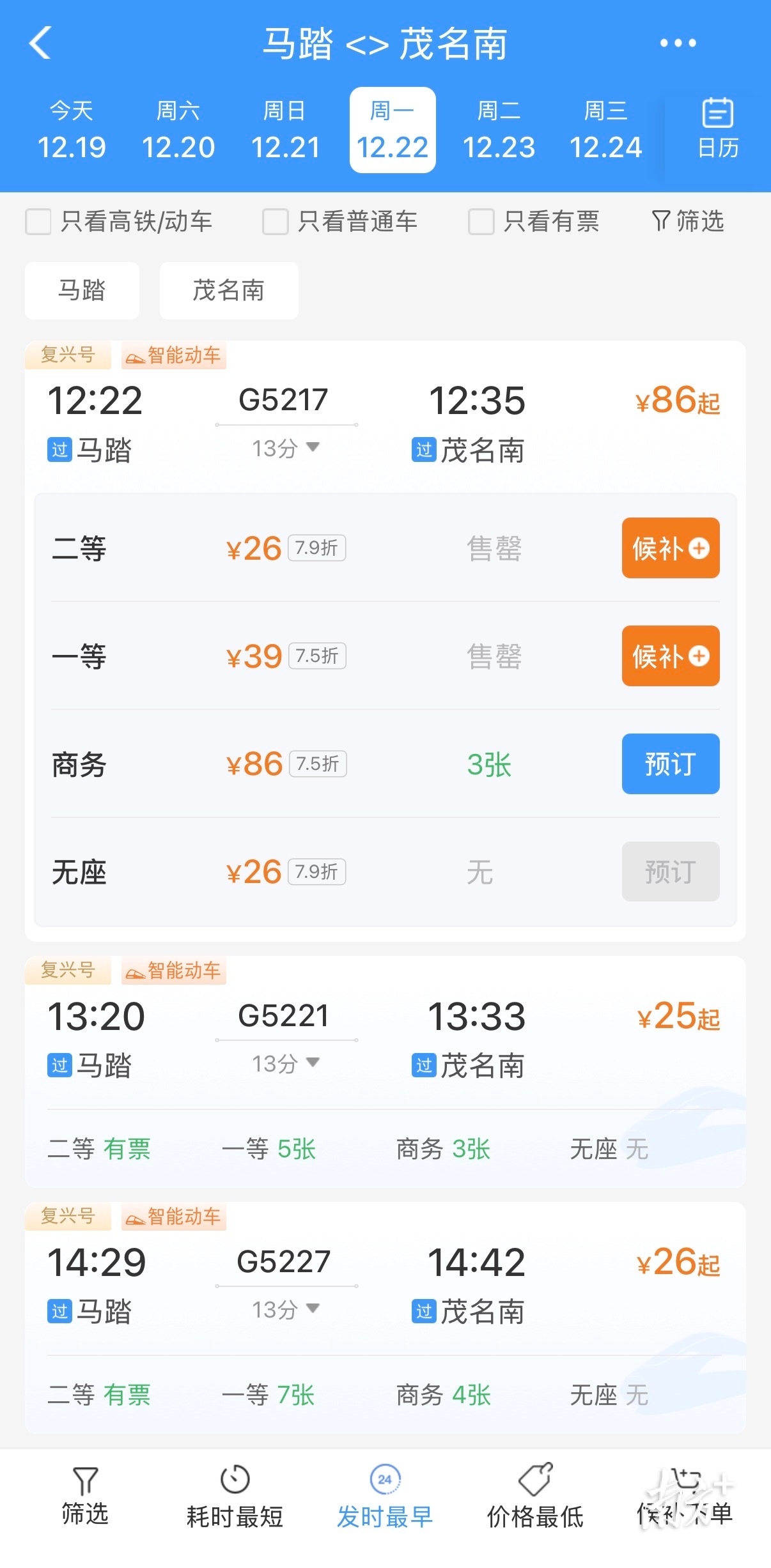Select the 马踏 station chip

[x=82, y=291]
